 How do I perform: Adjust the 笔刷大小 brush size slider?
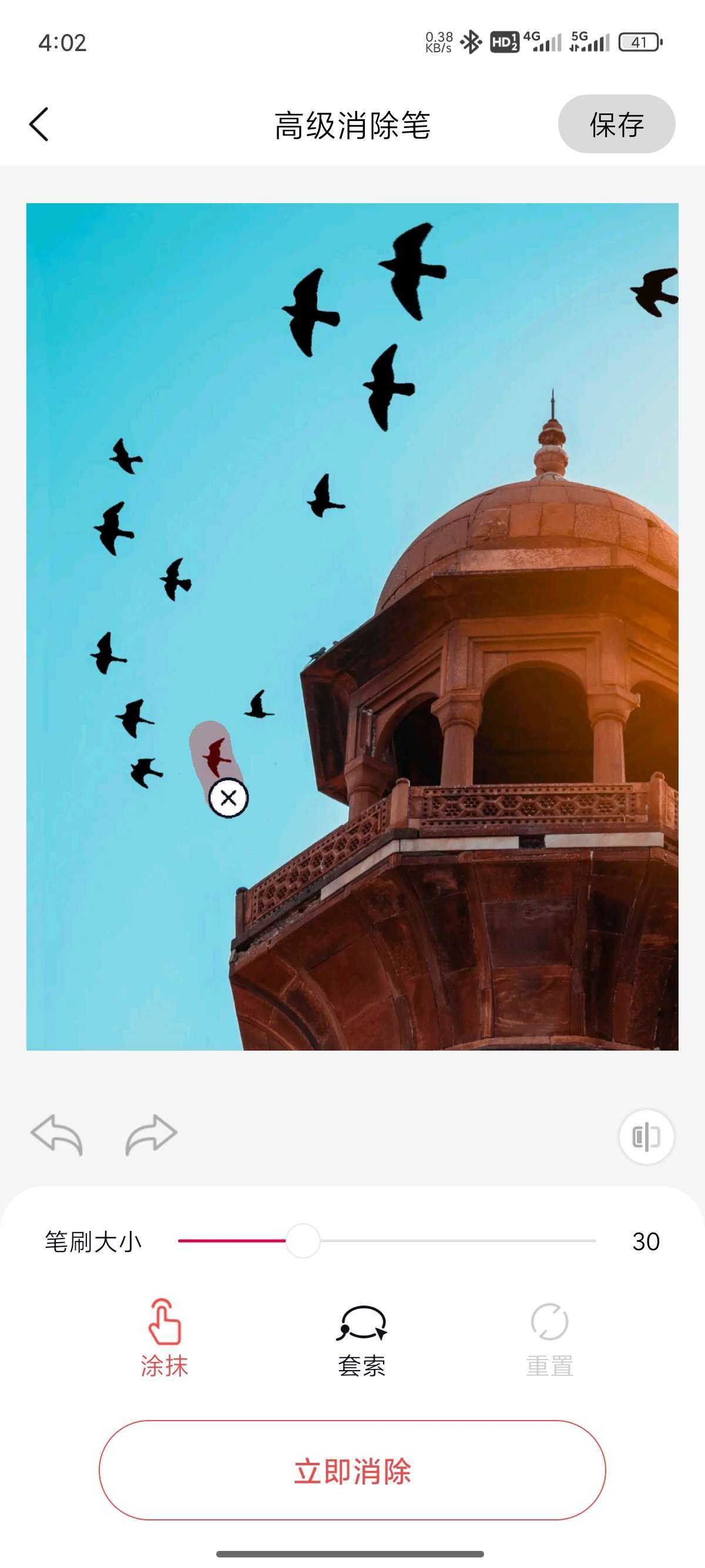click(303, 1240)
